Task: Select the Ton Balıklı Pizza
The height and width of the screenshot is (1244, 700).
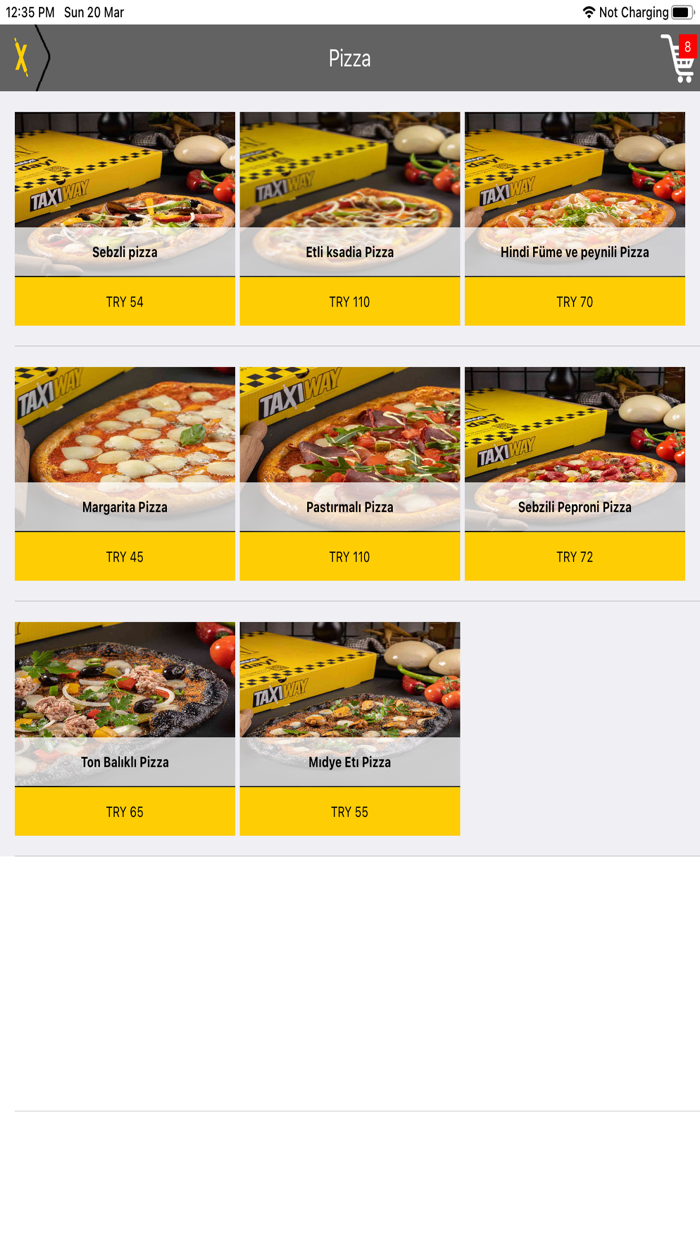Action: coord(125,729)
